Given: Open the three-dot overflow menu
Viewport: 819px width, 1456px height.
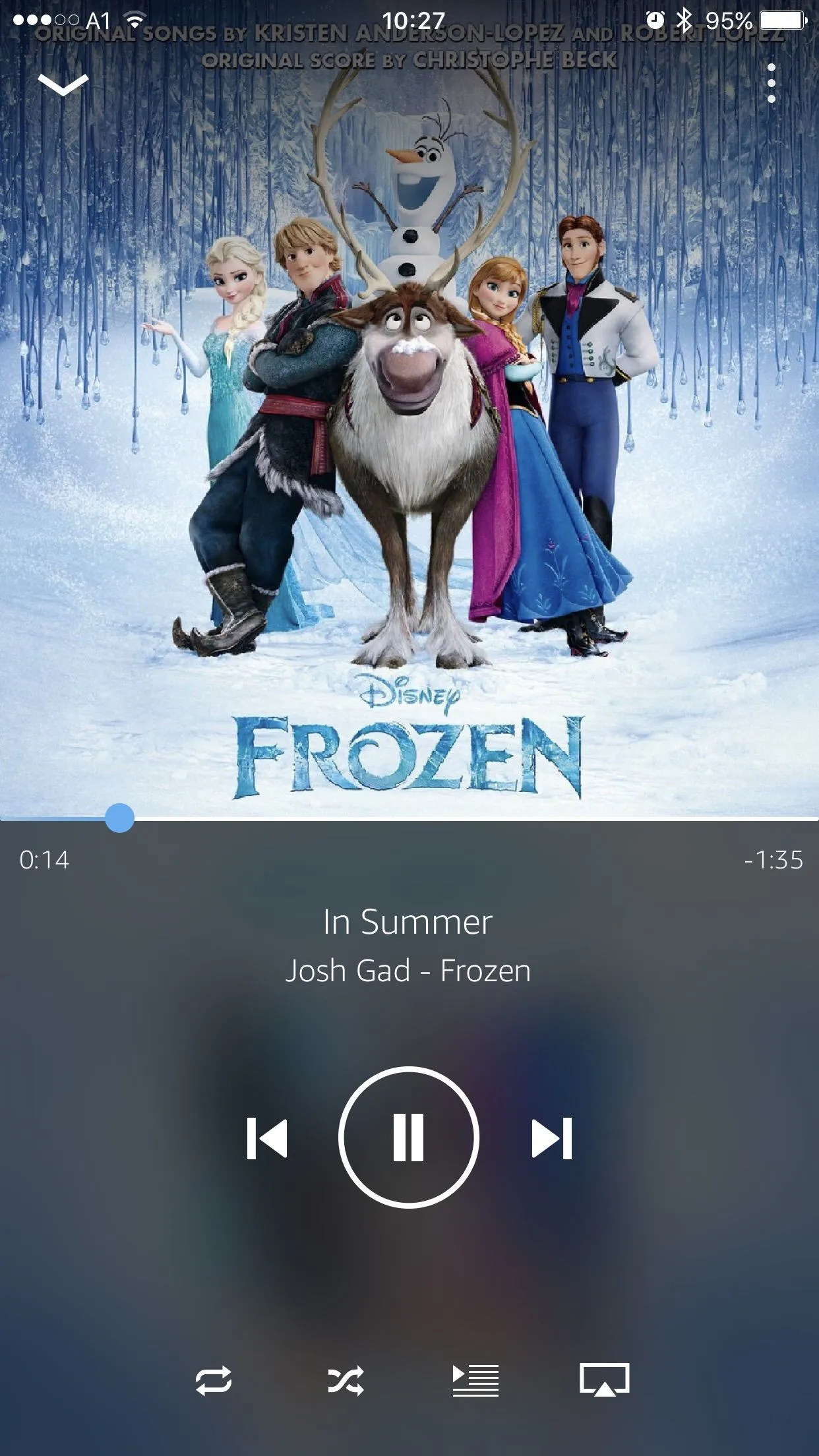Looking at the screenshot, I should tap(771, 83).
